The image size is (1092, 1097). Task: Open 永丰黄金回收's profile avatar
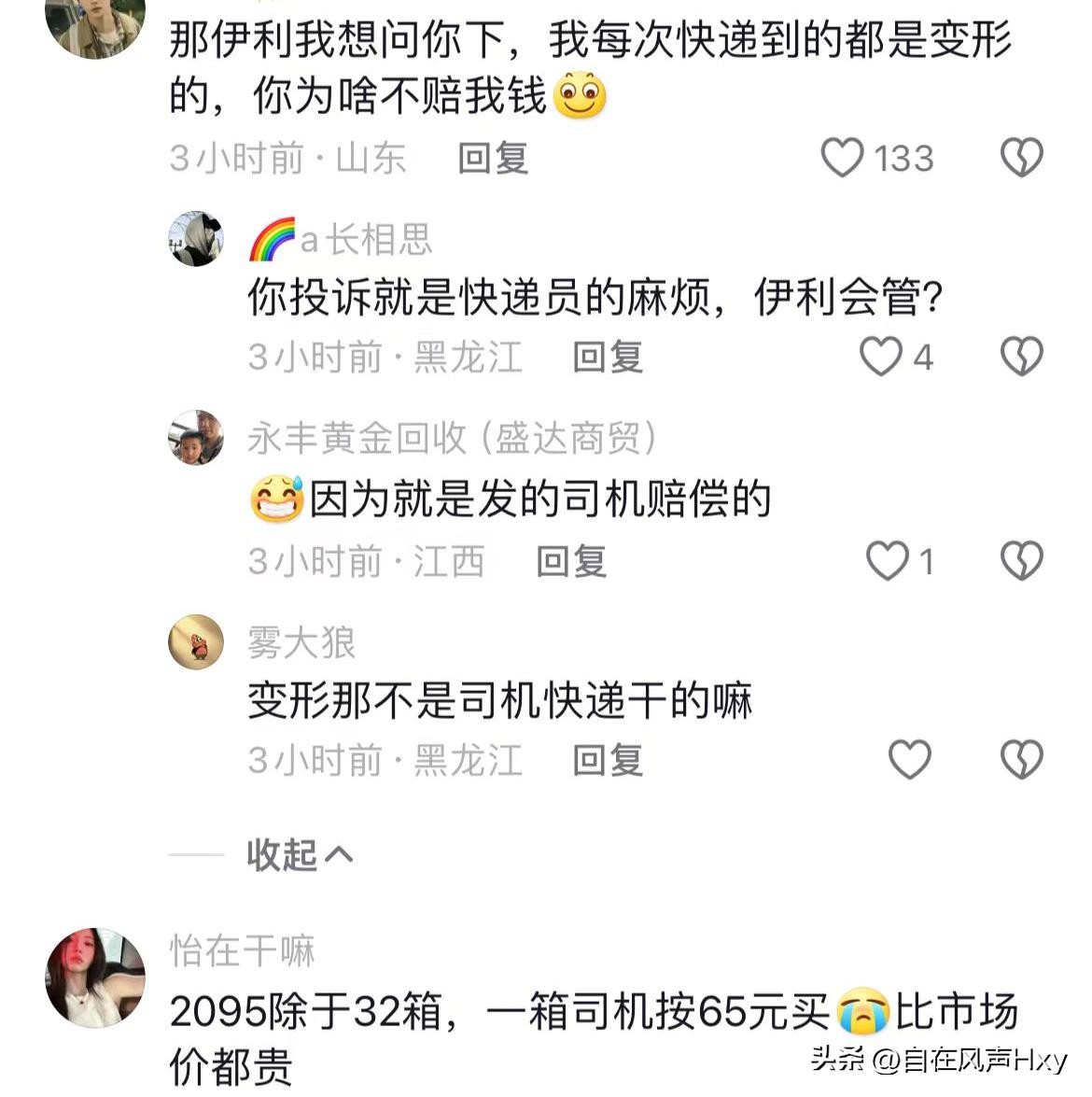pyautogui.click(x=196, y=437)
